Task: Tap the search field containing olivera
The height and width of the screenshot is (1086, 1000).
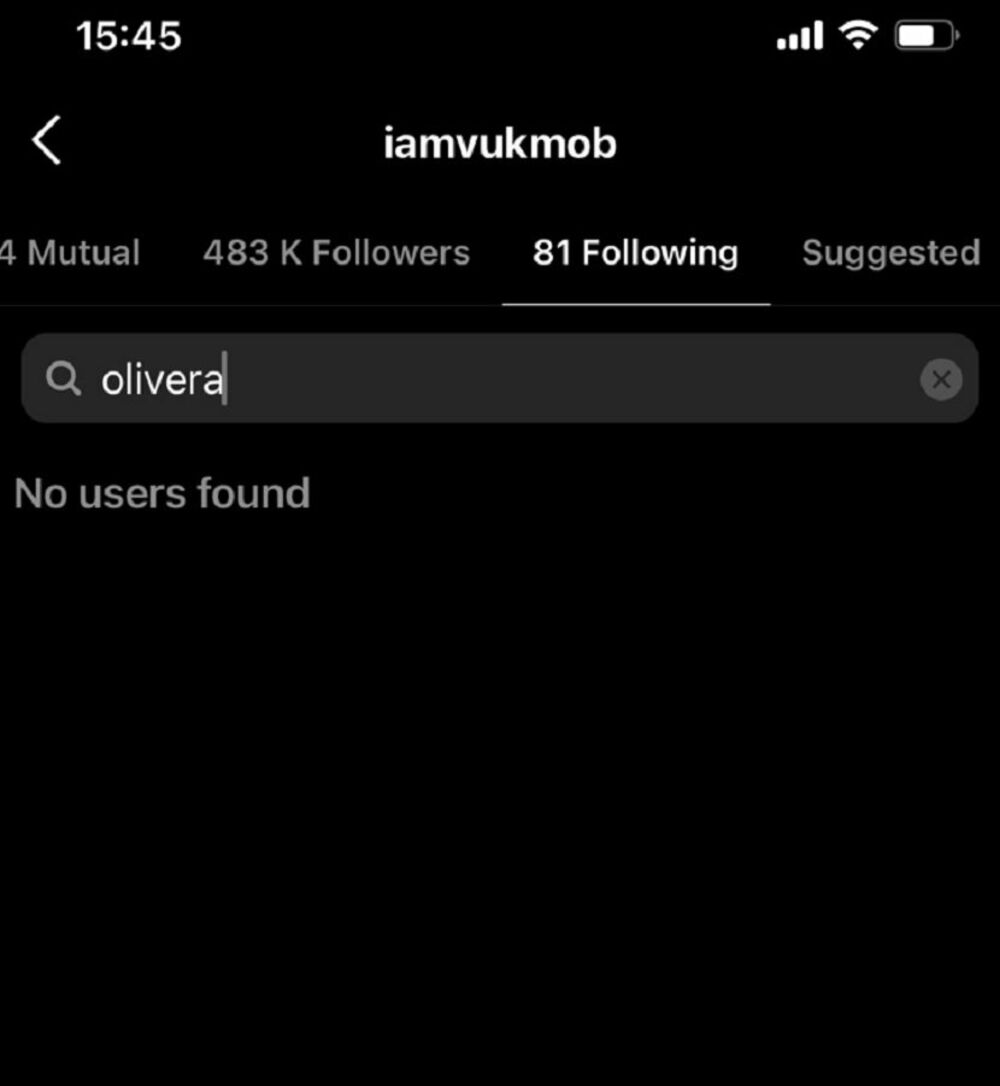Action: 480,380
